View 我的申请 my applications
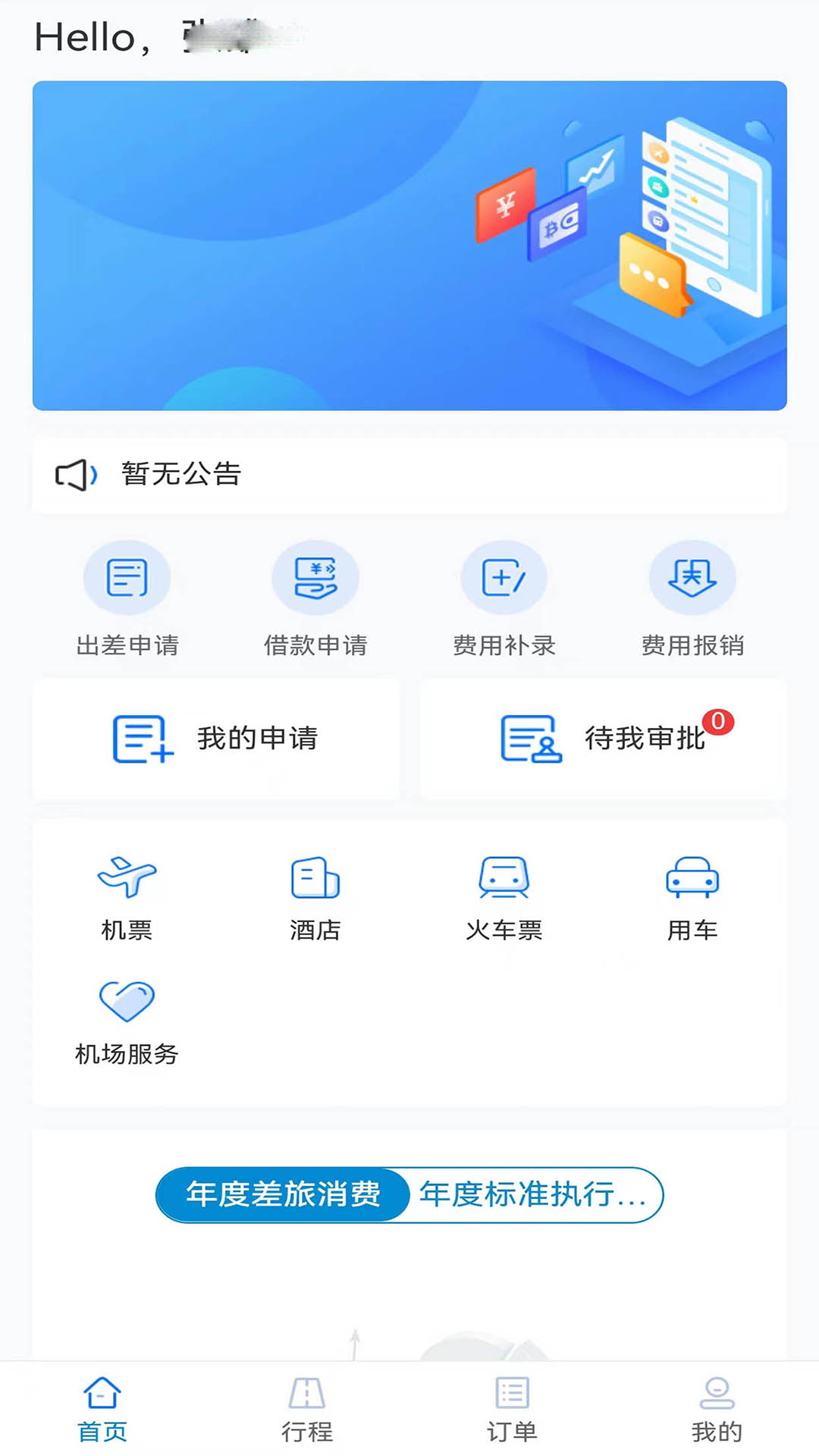This screenshot has height=1456, width=819. (x=216, y=739)
